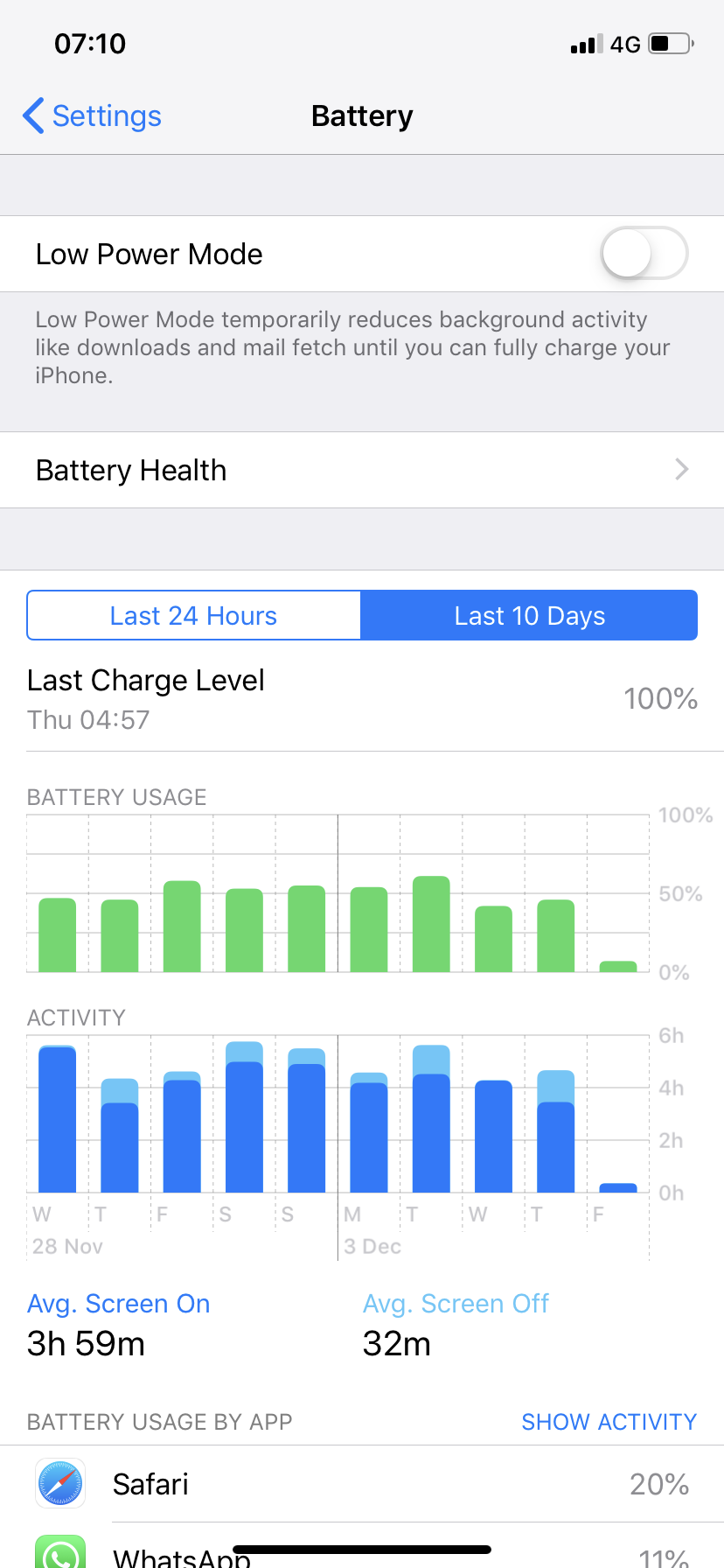Switch to Last 24 Hours view
The height and width of the screenshot is (1568, 724).
194,615
